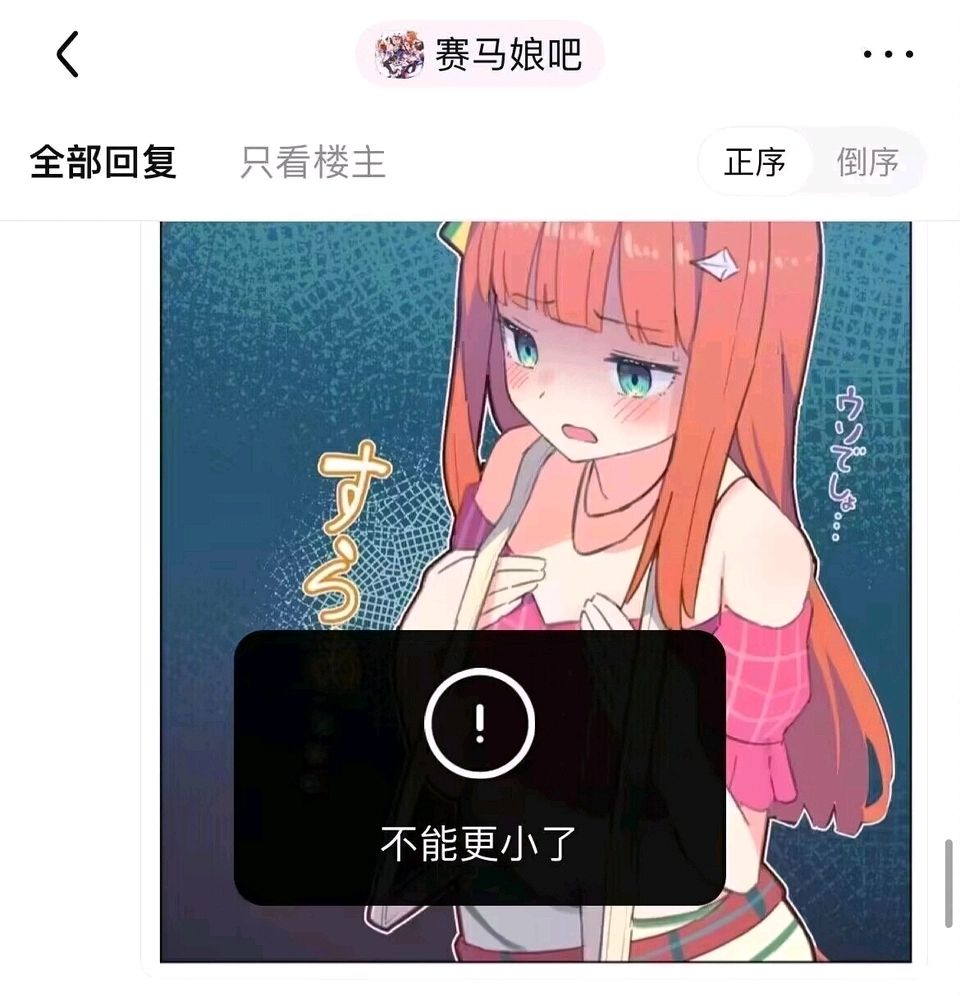Select 正序 reply order
The height and width of the screenshot is (996, 960).
pos(755,162)
